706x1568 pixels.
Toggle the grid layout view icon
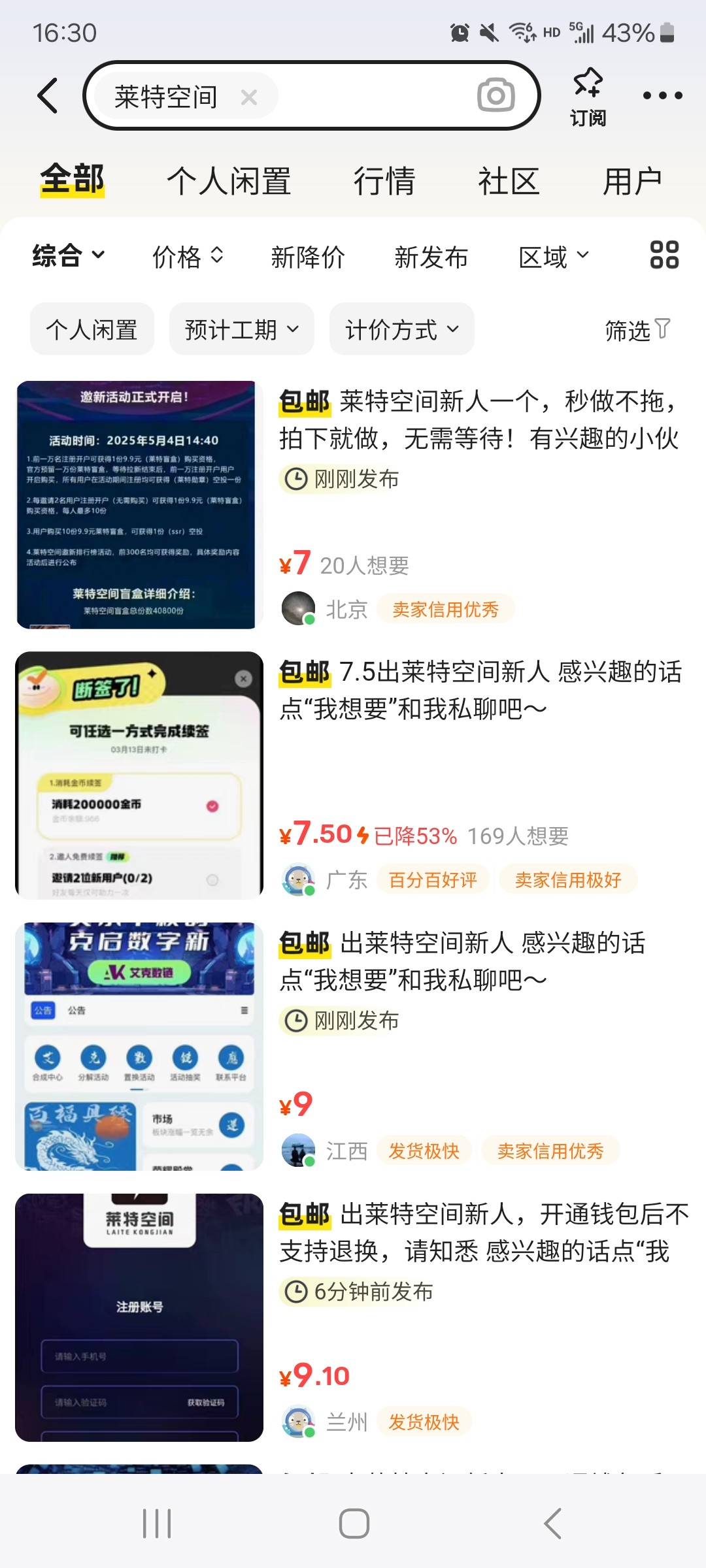point(664,255)
